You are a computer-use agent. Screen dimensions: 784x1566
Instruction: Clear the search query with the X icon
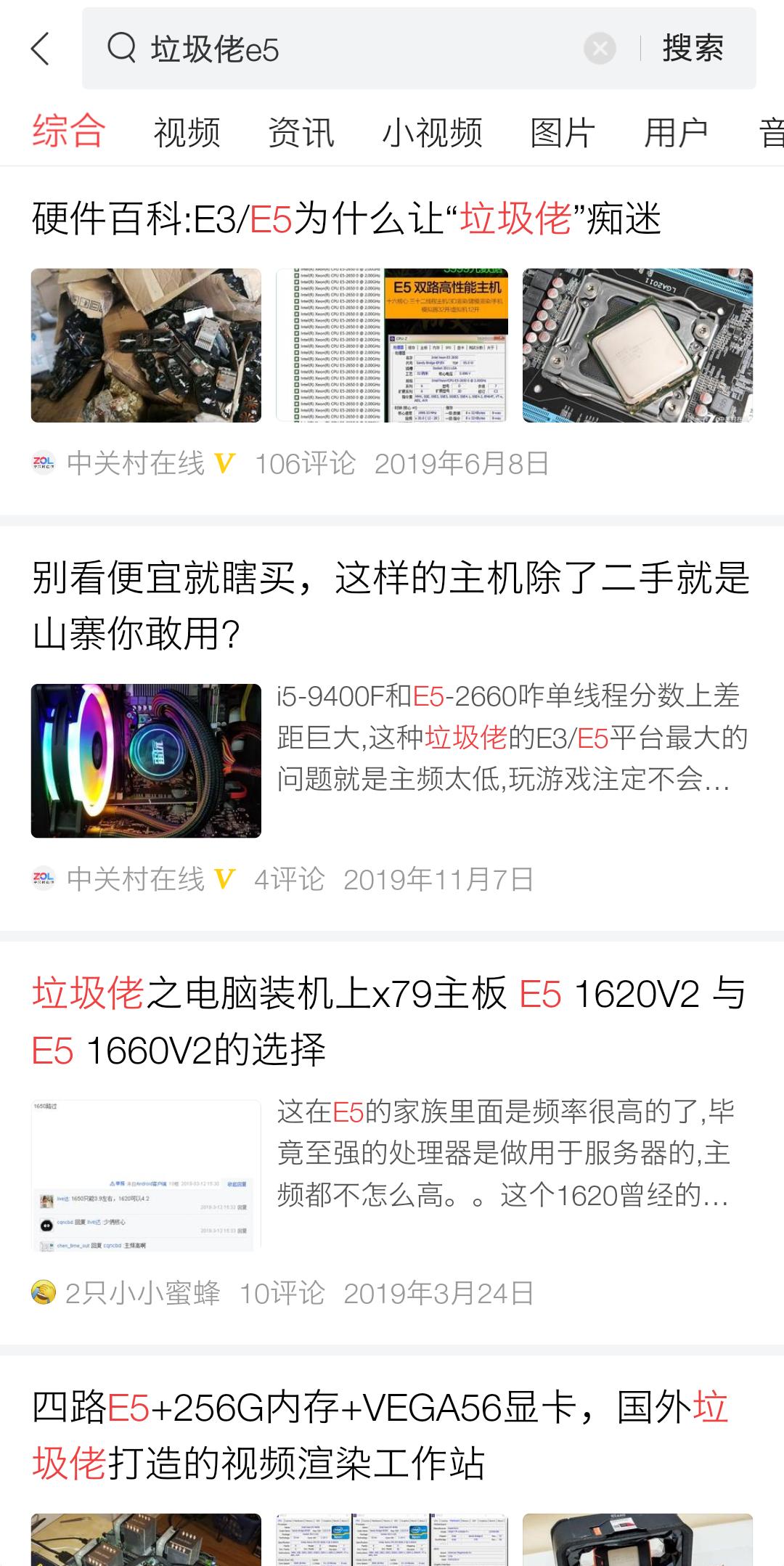pos(600,48)
